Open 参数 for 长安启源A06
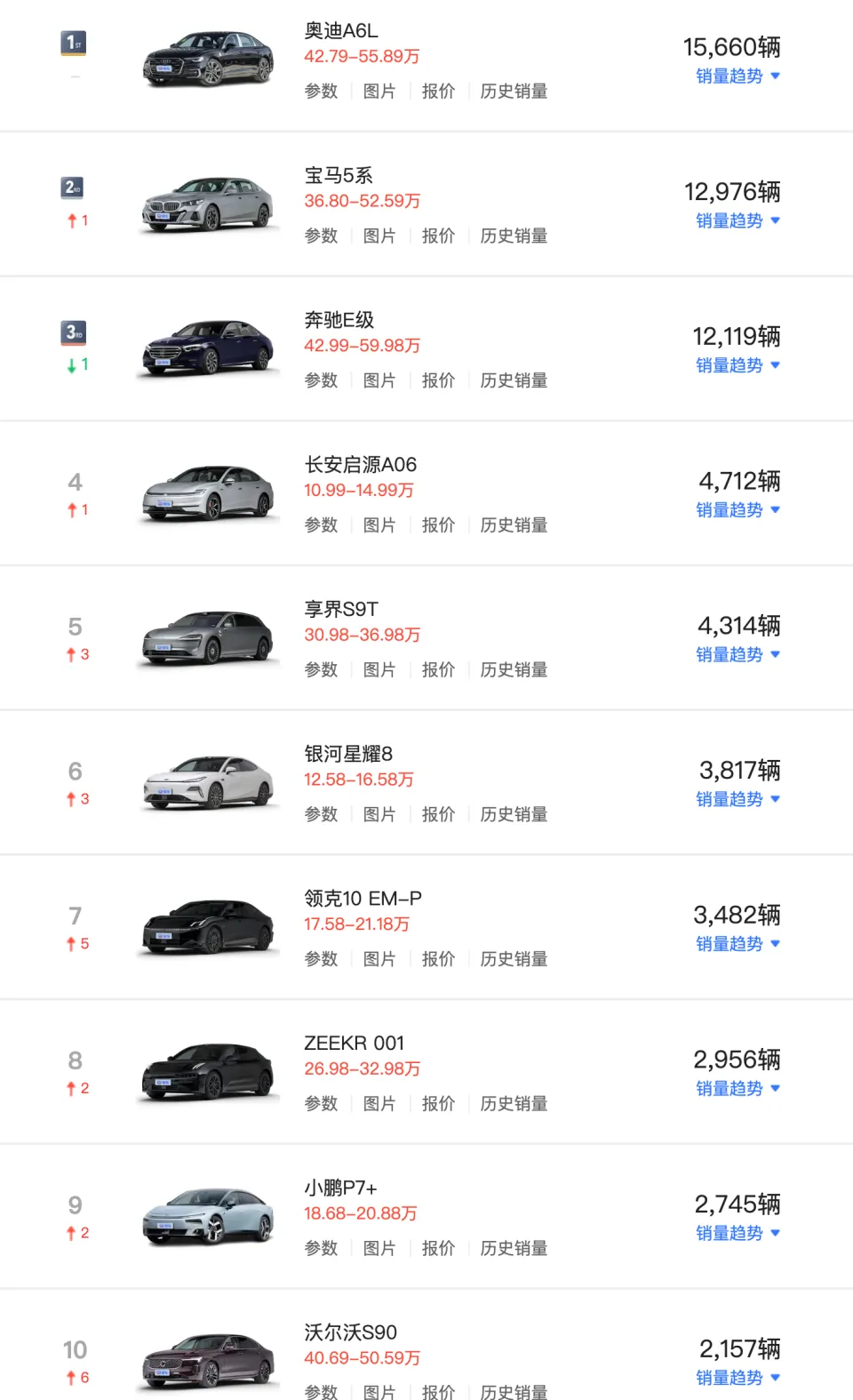This screenshot has height=1400, width=853. [321, 524]
